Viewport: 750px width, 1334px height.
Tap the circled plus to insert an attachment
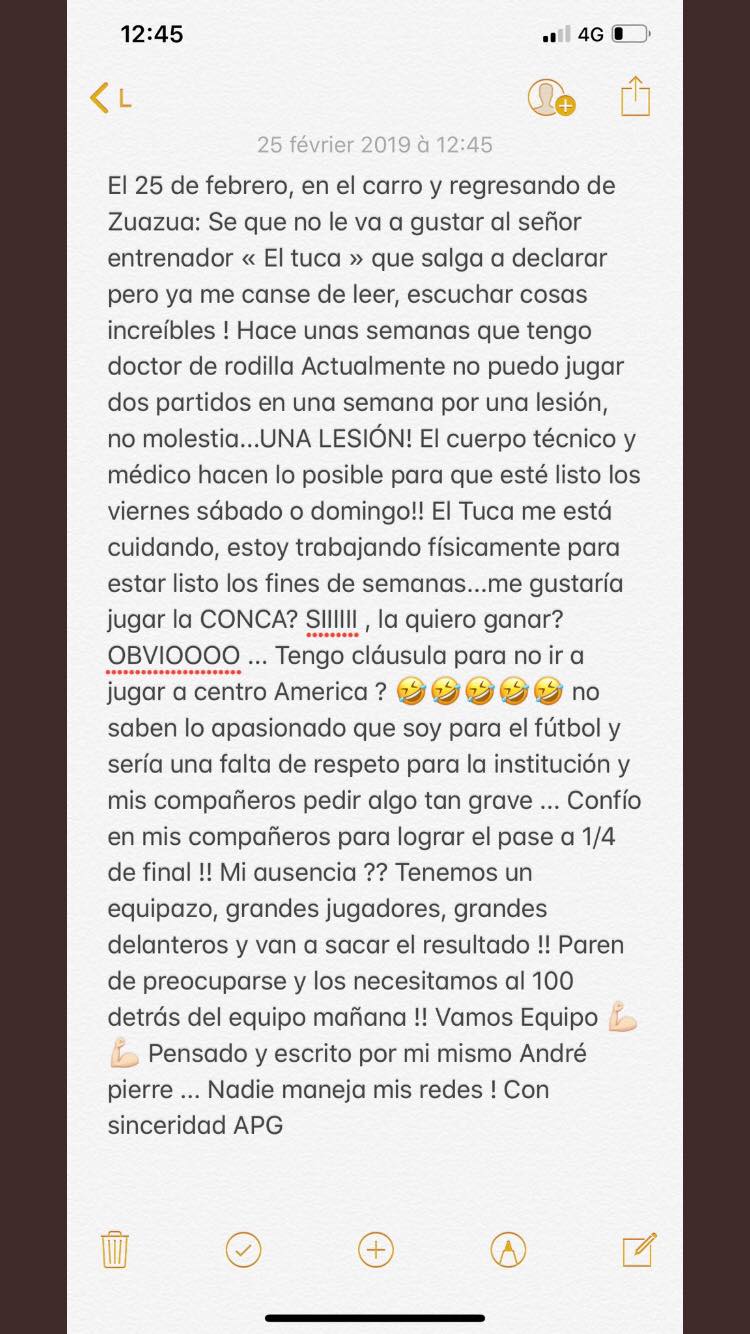tap(375, 1250)
